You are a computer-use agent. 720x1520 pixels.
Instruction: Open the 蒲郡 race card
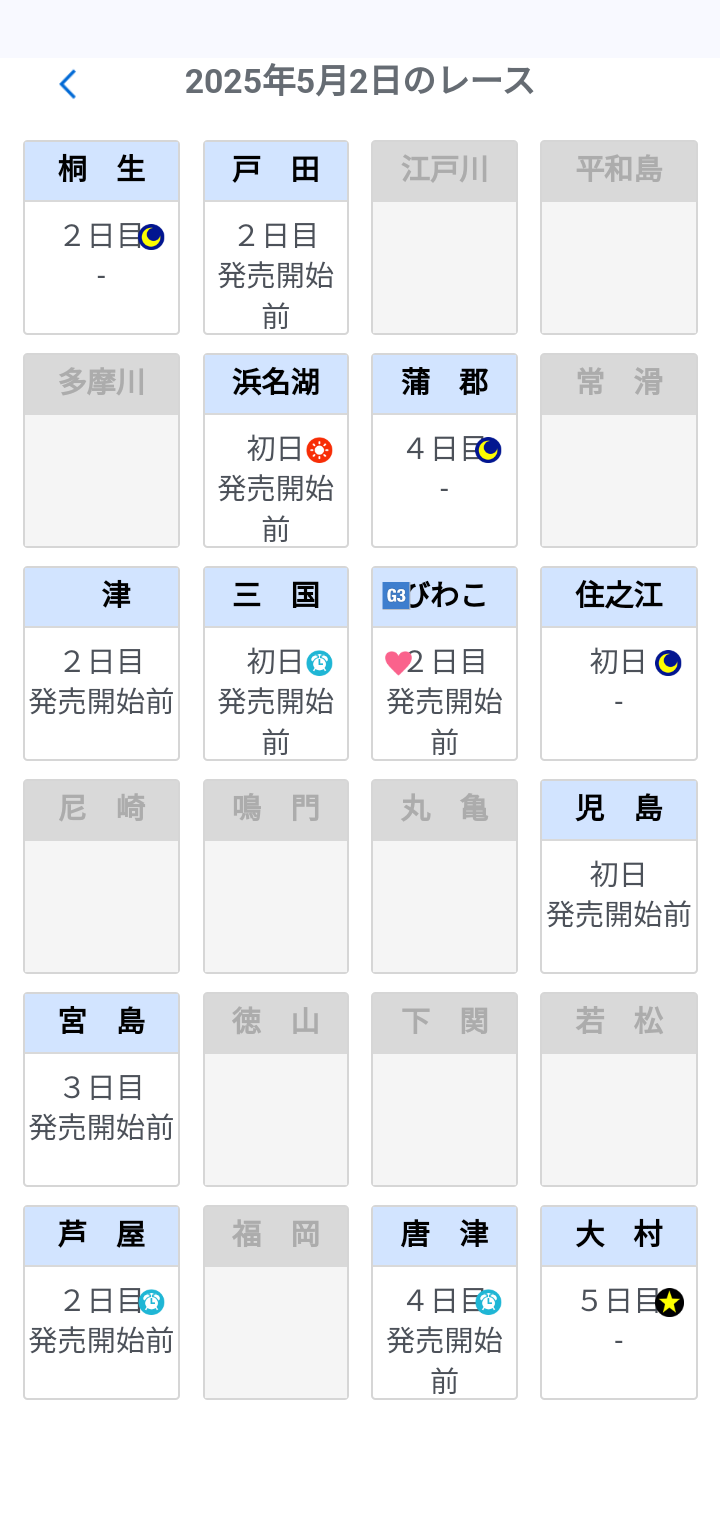pos(444,451)
